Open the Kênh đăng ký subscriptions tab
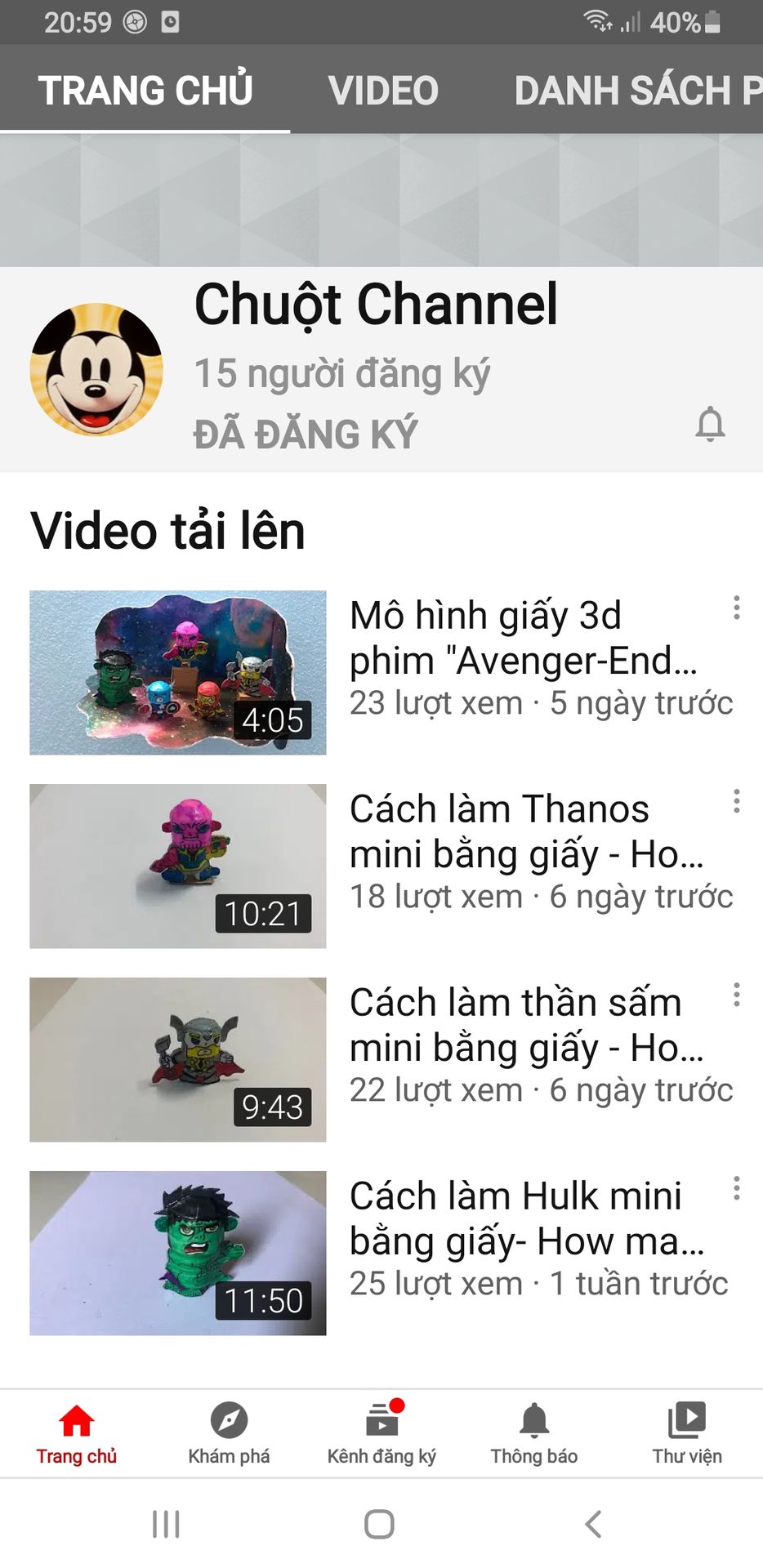 (381, 1434)
